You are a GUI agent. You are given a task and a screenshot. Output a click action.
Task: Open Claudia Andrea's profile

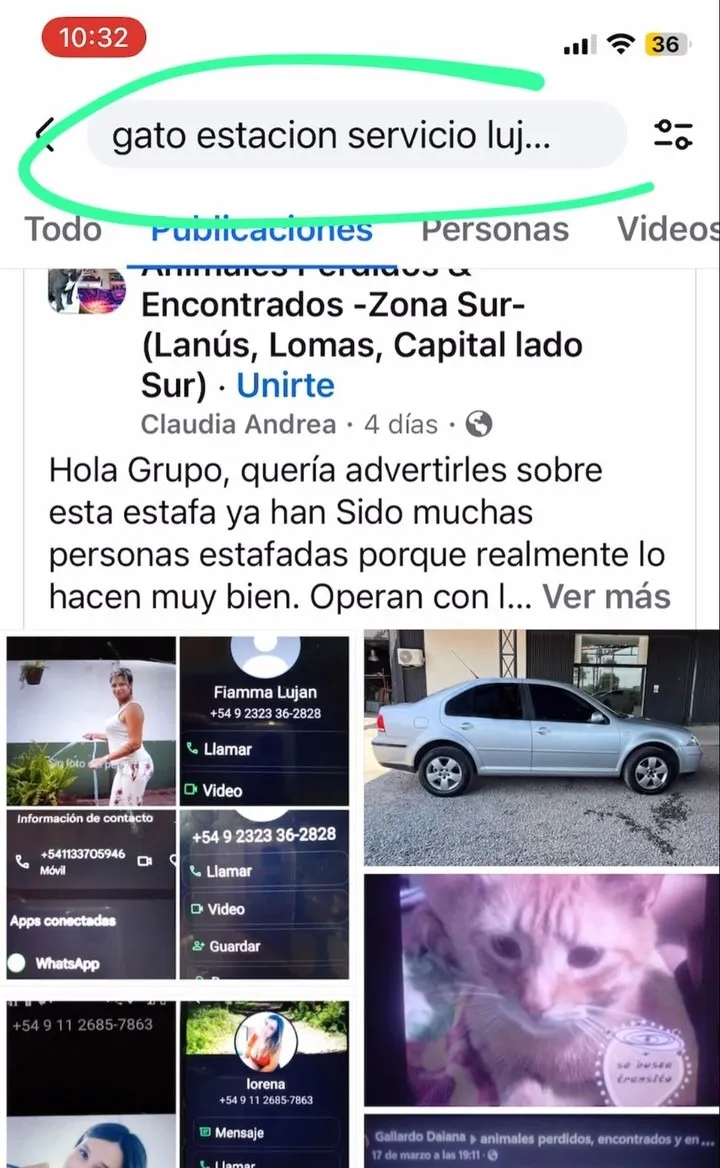[x=238, y=424]
